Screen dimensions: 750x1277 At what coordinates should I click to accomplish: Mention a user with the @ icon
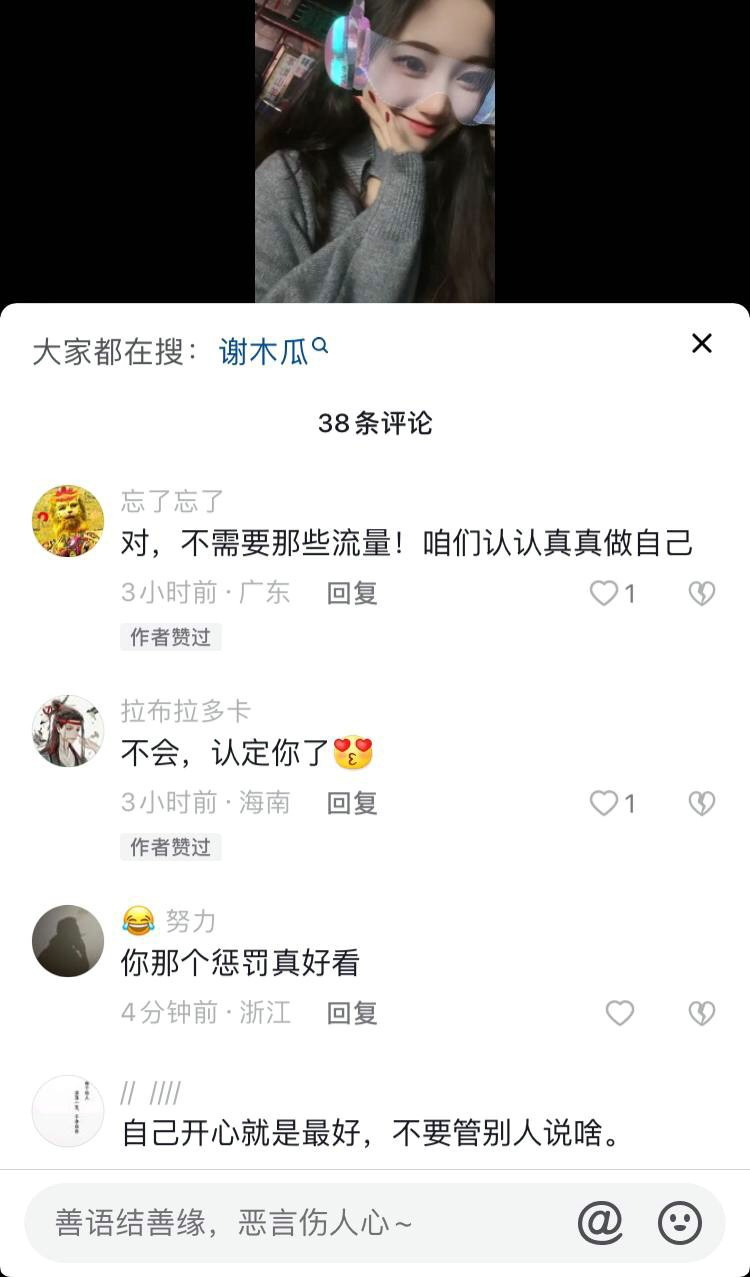[x=600, y=1223]
